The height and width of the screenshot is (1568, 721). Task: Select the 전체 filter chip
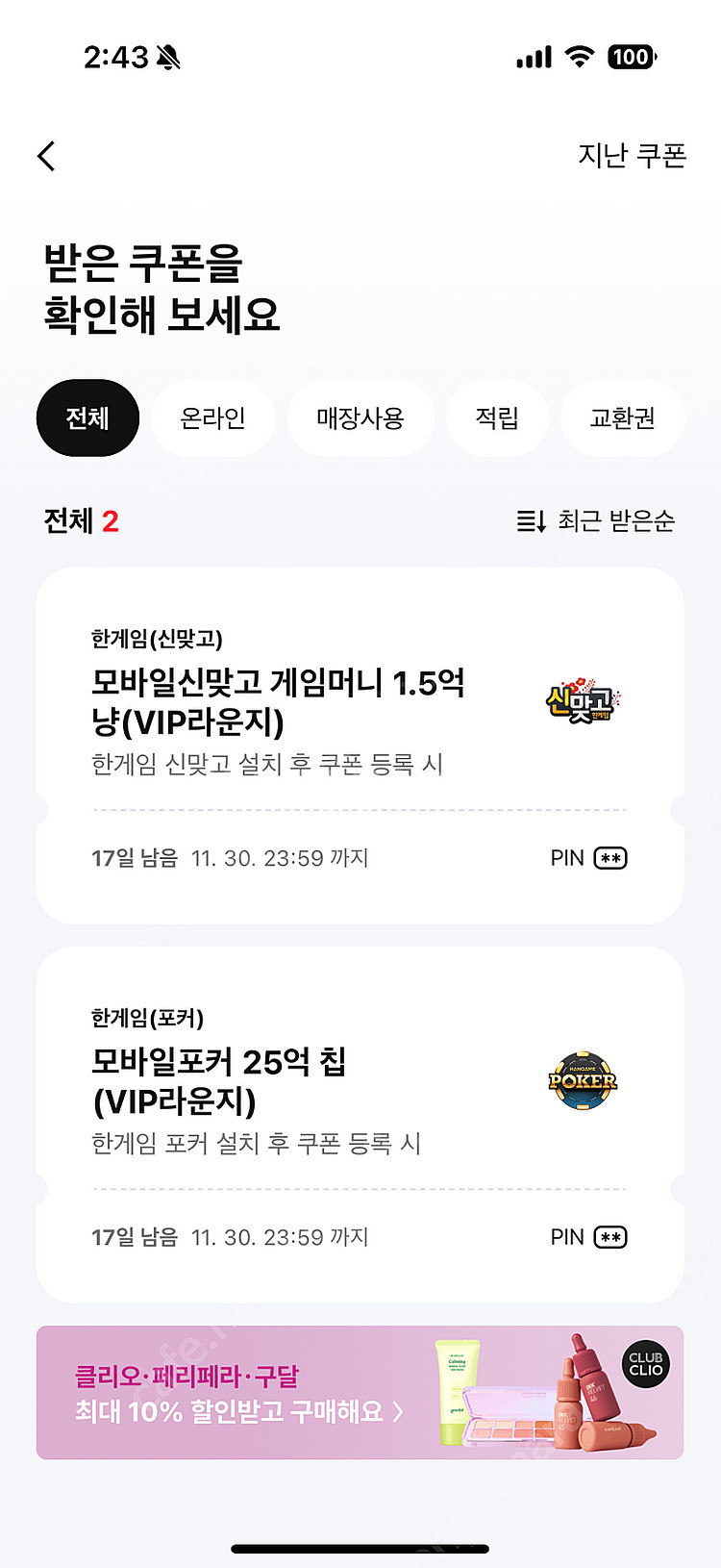click(87, 418)
